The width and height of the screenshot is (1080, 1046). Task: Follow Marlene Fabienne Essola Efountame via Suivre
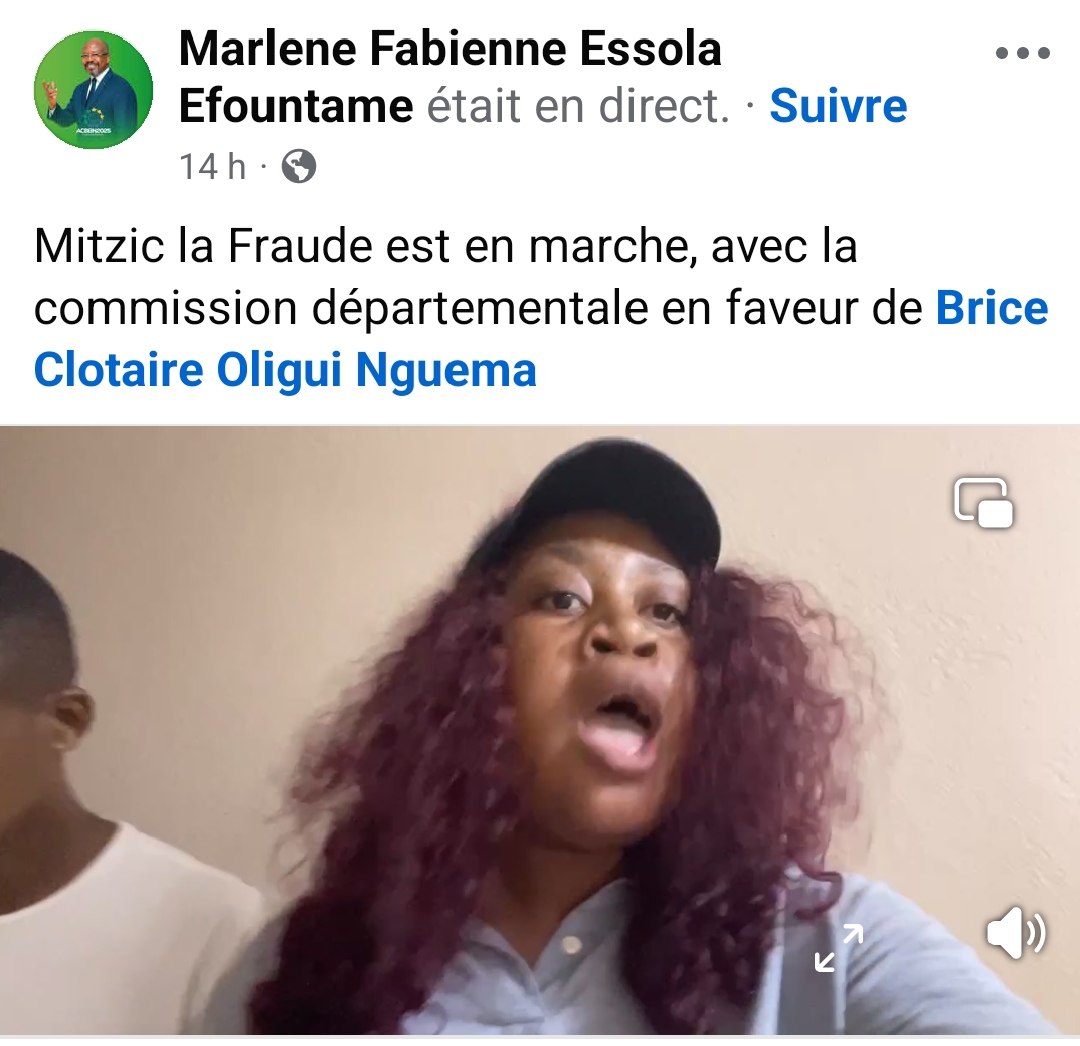pos(838,106)
